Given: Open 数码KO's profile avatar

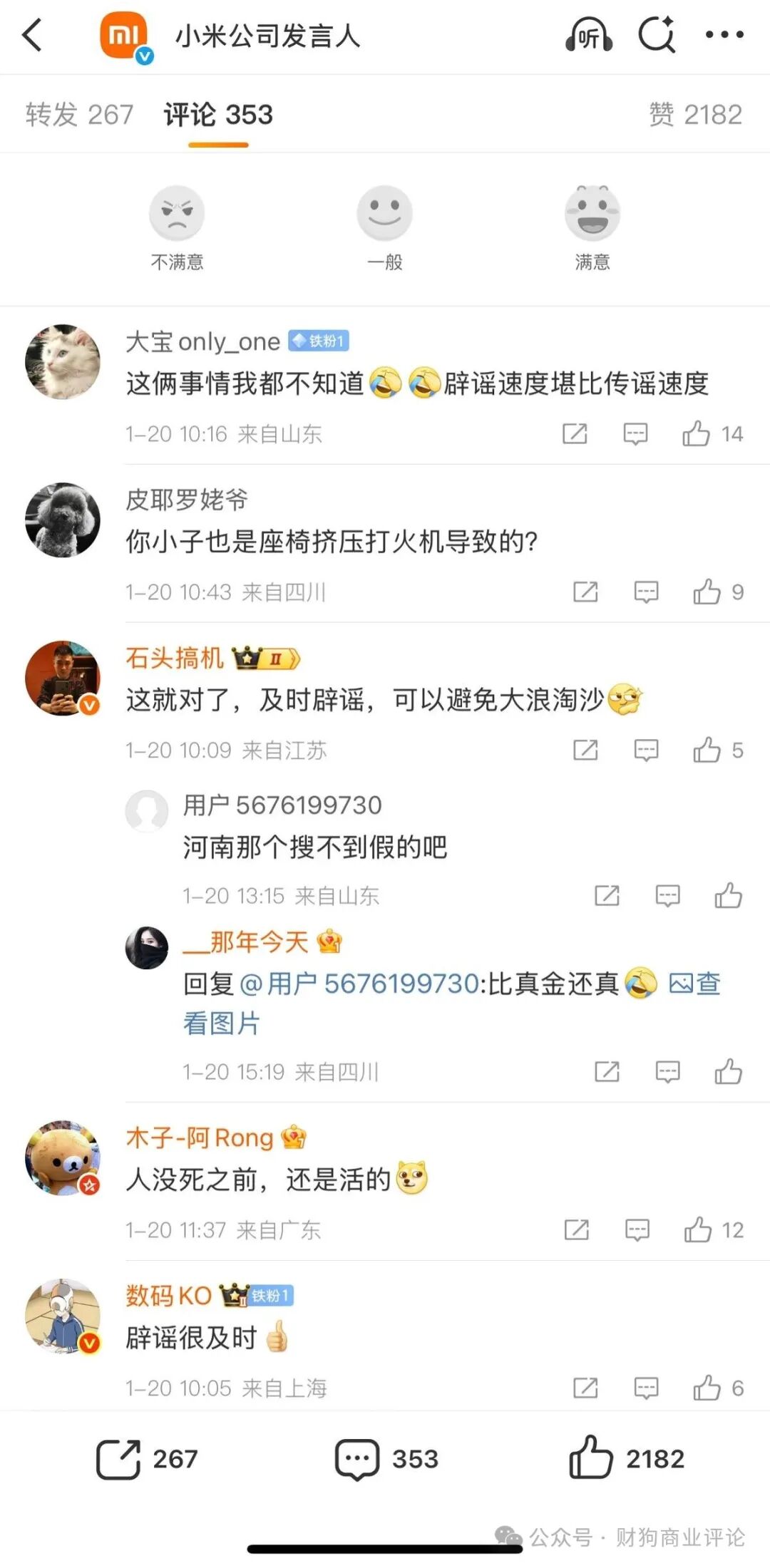Looking at the screenshot, I should (63, 1316).
